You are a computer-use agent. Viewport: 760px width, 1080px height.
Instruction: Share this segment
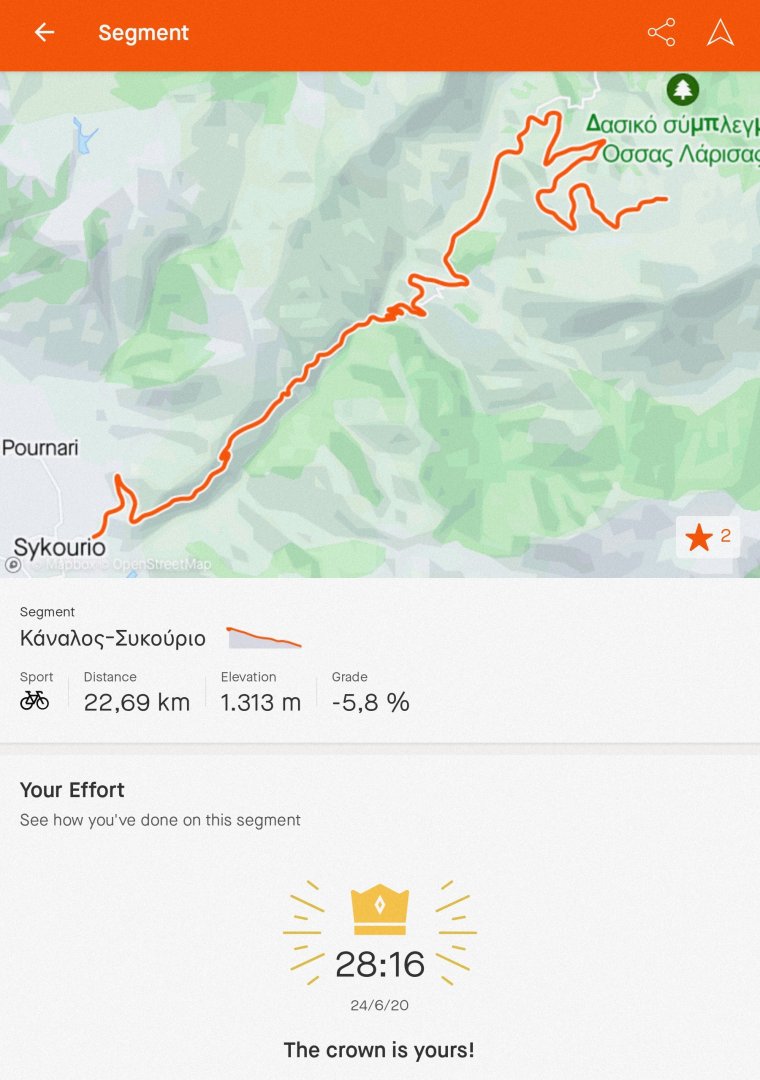pyautogui.click(x=661, y=33)
